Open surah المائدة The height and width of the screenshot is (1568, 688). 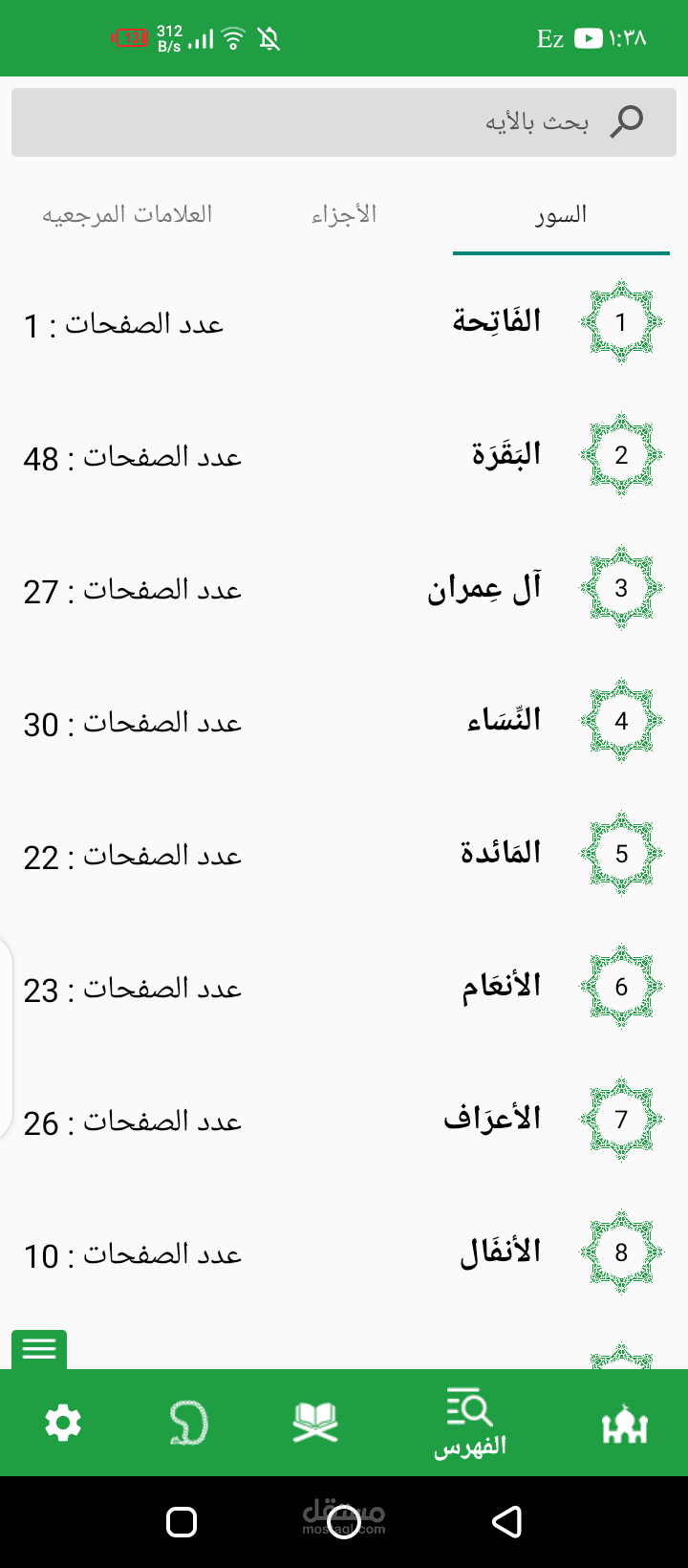(501, 854)
